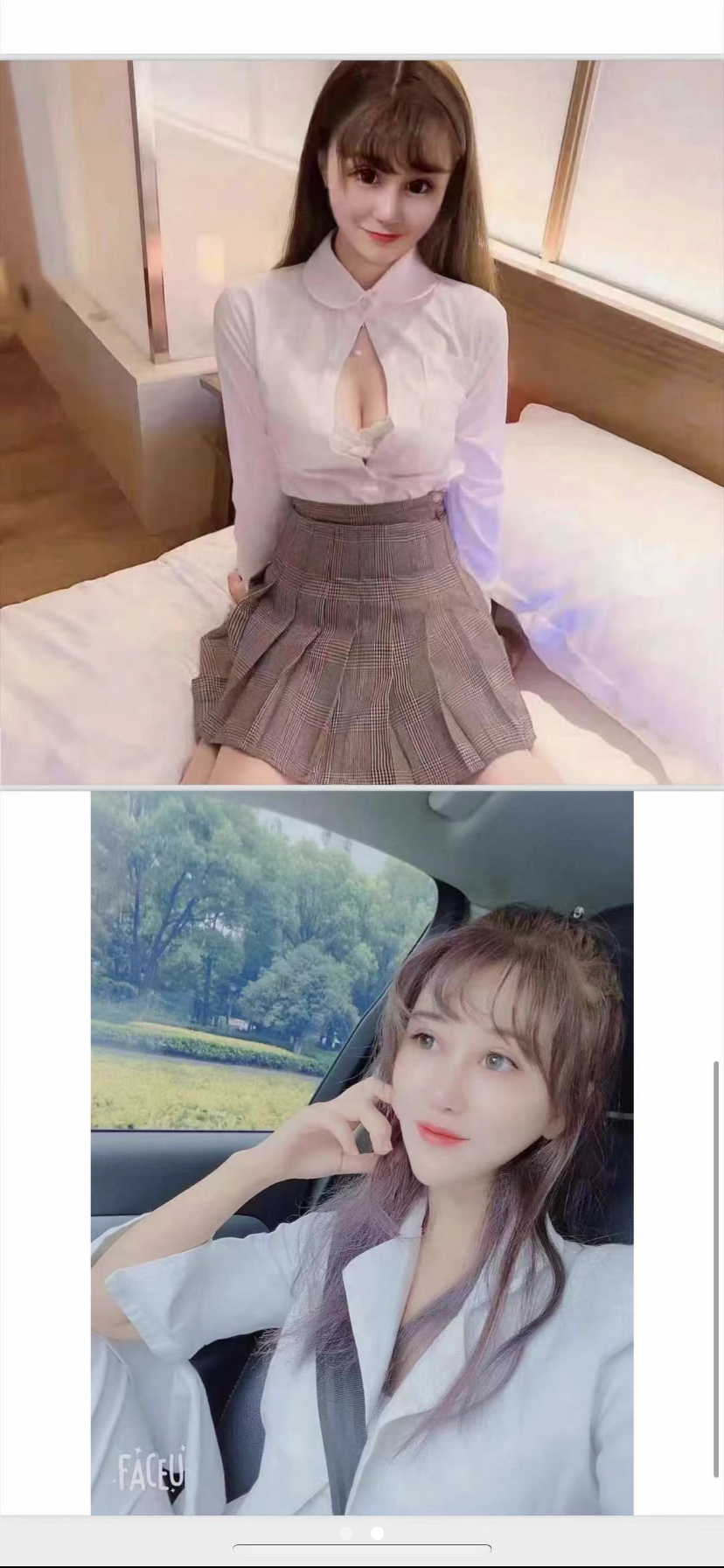The height and width of the screenshot is (1568, 724).
Task: Open the car selfie photo
Action: coord(362,1151)
